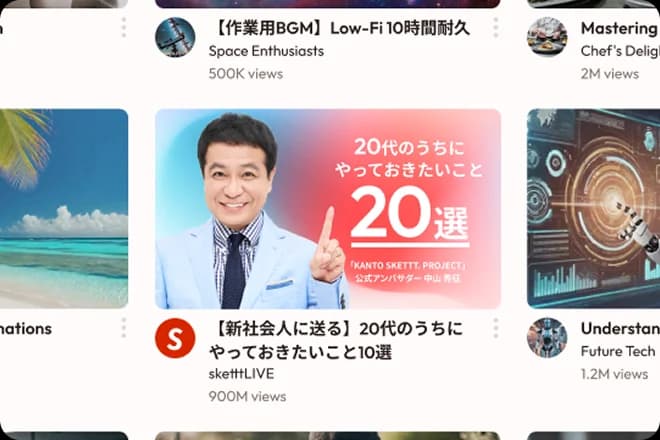
Task: Open skettLIVE channel avatar
Action: tap(175, 339)
